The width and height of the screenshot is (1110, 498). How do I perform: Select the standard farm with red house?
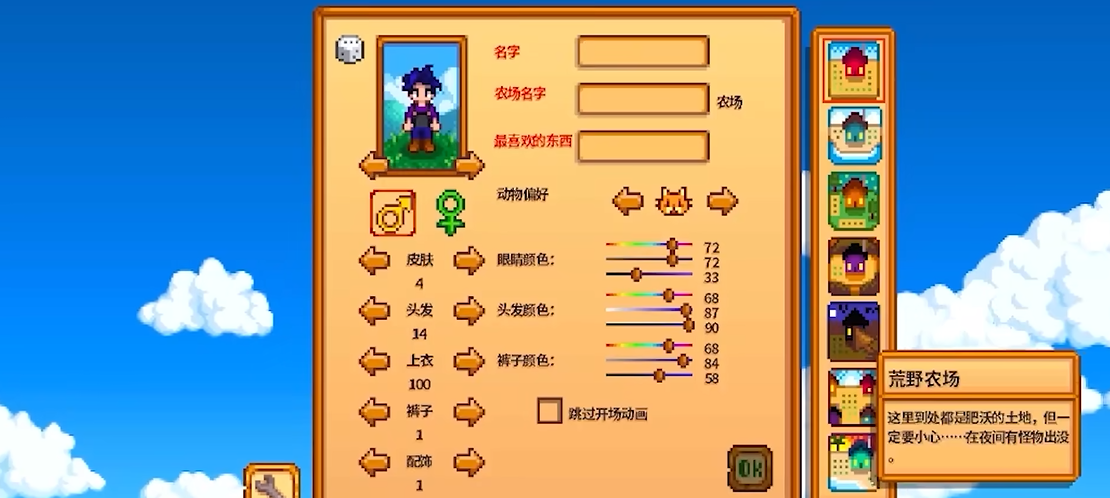coord(853,70)
